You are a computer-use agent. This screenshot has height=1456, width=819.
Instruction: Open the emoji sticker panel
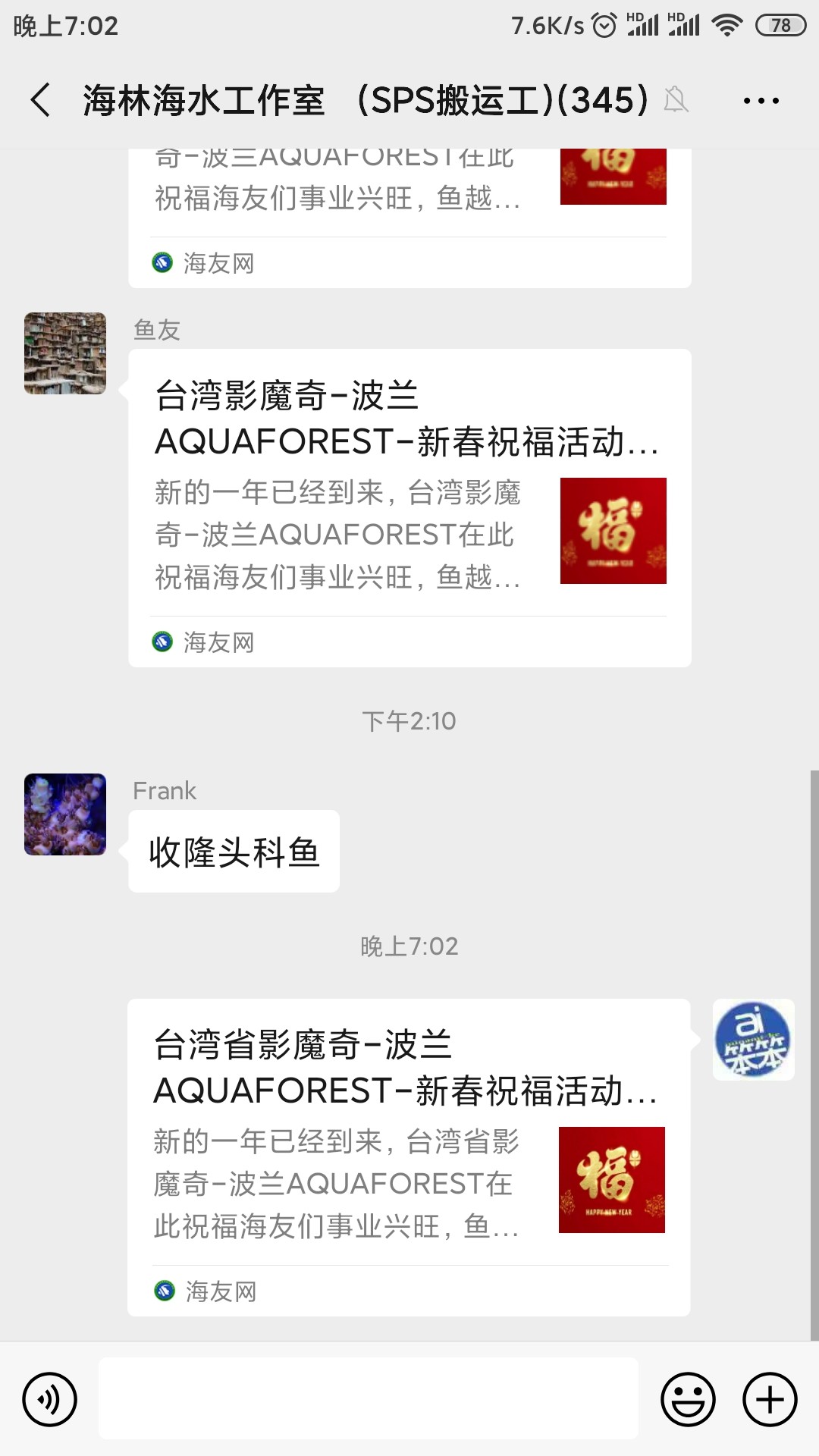(x=688, y=1399)
